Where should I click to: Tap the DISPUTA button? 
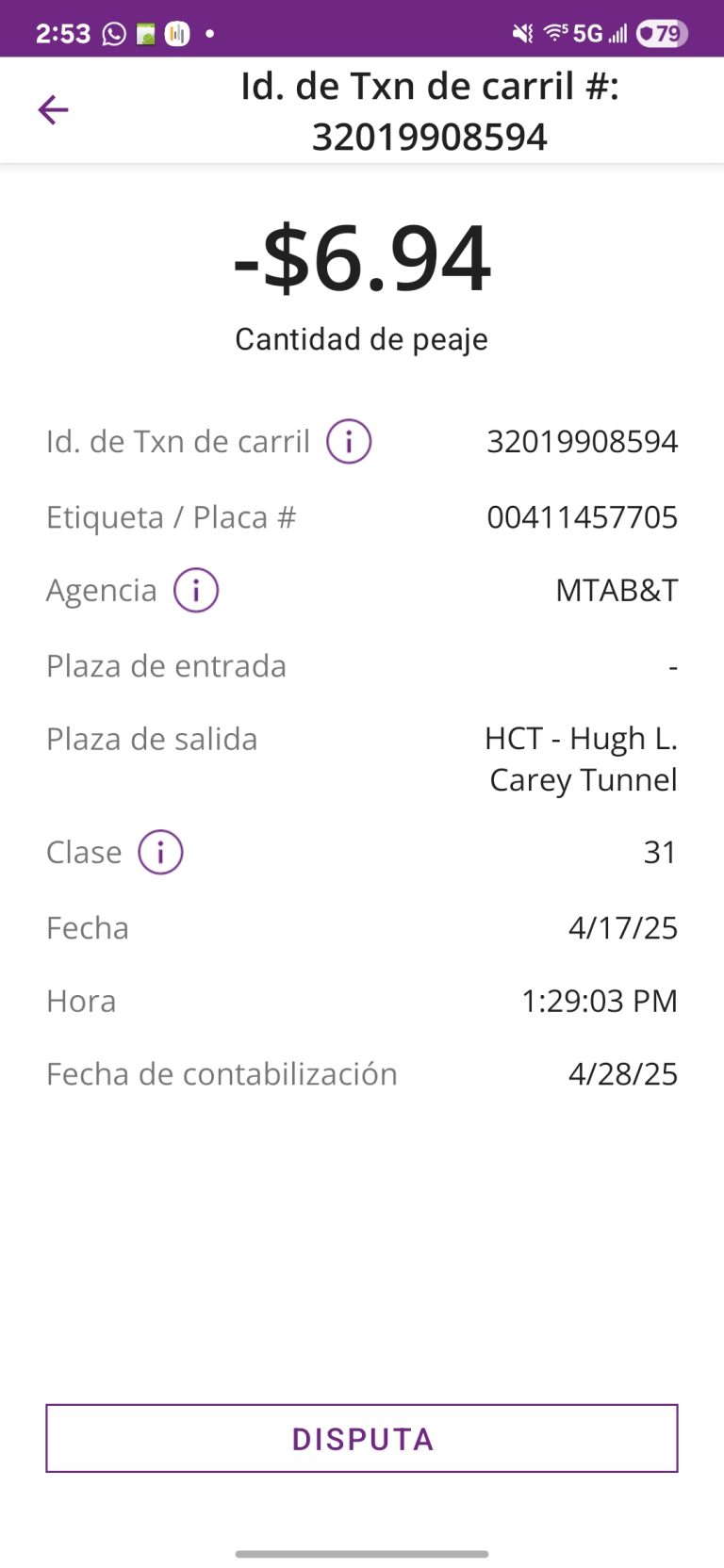[362, 1438]
